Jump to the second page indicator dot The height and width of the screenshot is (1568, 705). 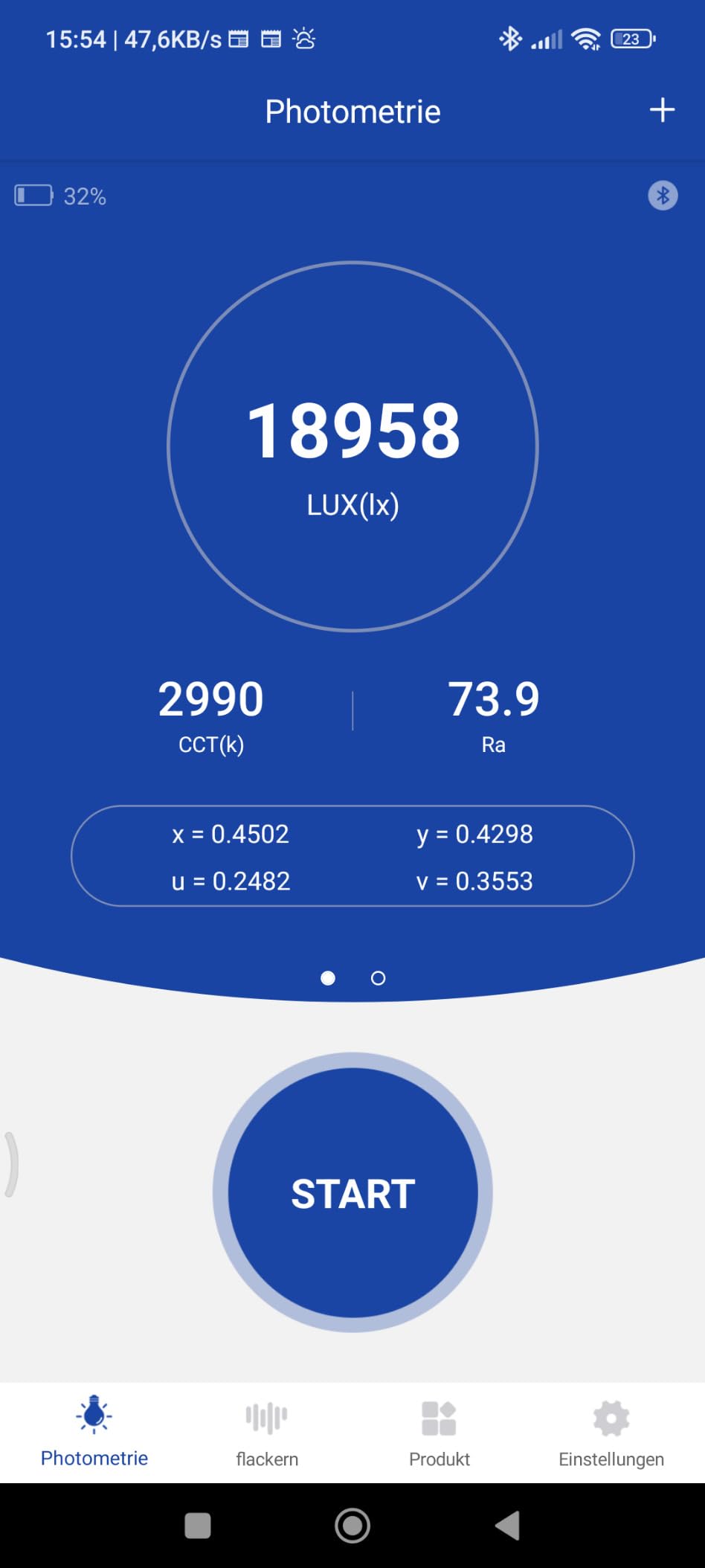click(378, 978)
